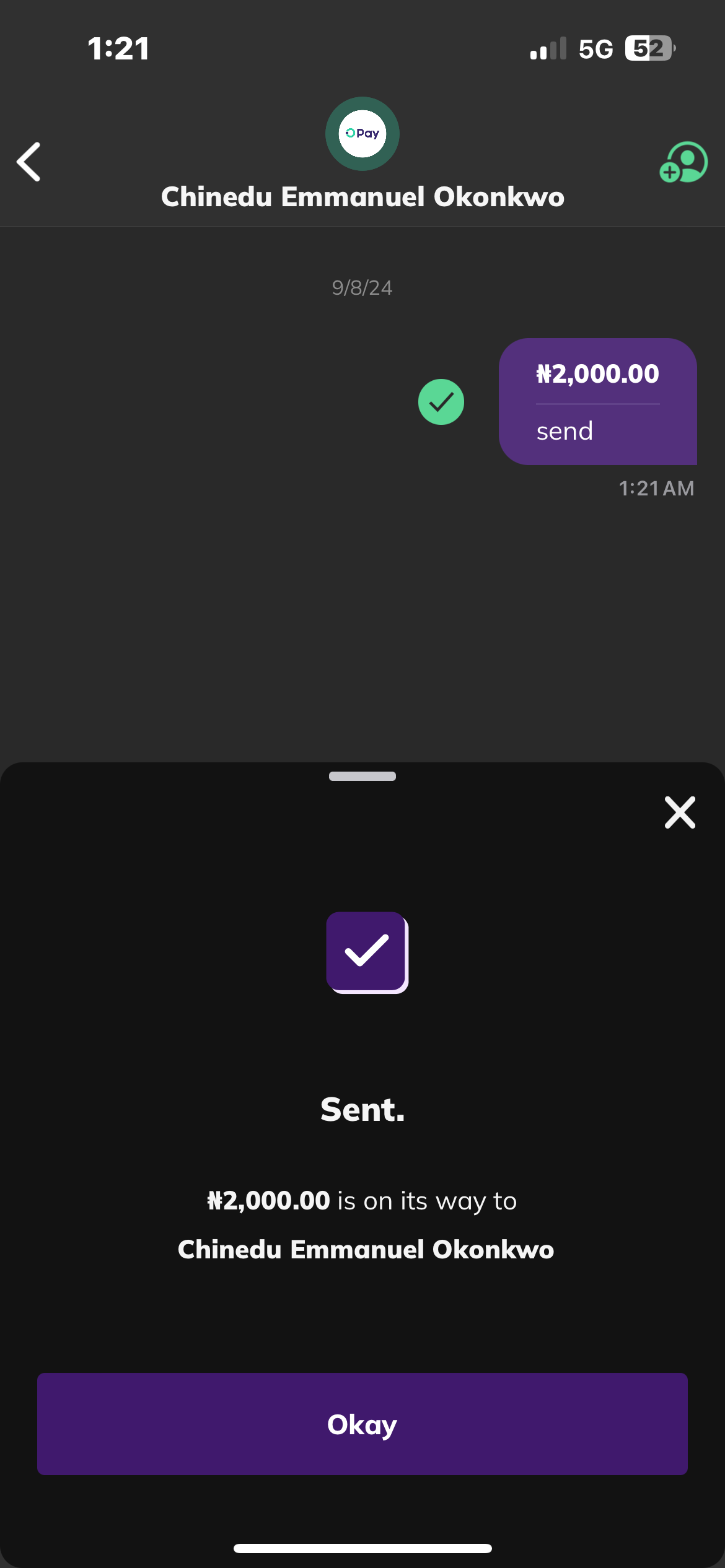This screenshot has width=725, height=1568.
Task: Close the Sent confirmation sheet
Action: (680, 812)
